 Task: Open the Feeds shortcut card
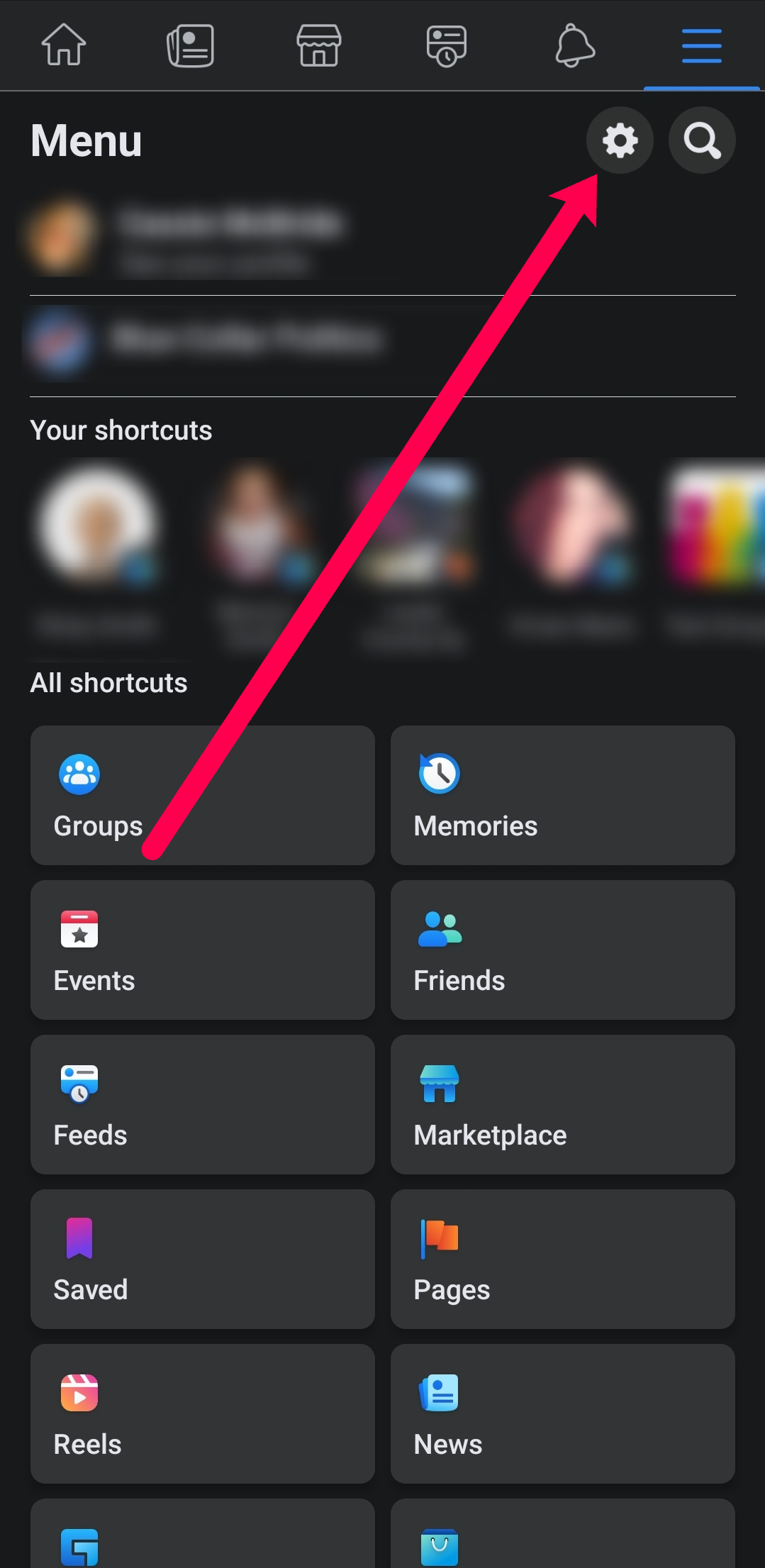click(202, 1104)
